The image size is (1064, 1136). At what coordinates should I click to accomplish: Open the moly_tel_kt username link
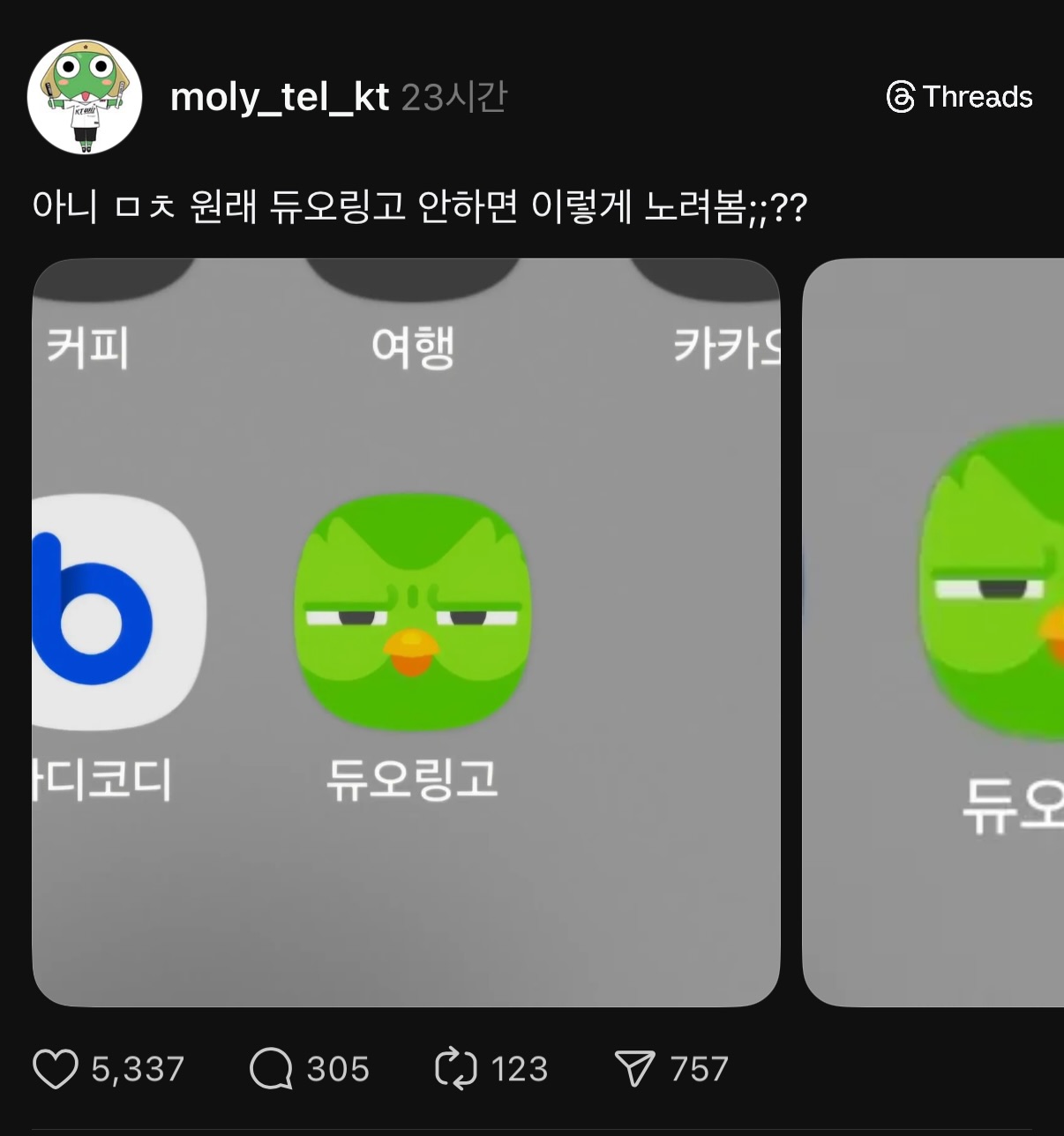[279, 97]
